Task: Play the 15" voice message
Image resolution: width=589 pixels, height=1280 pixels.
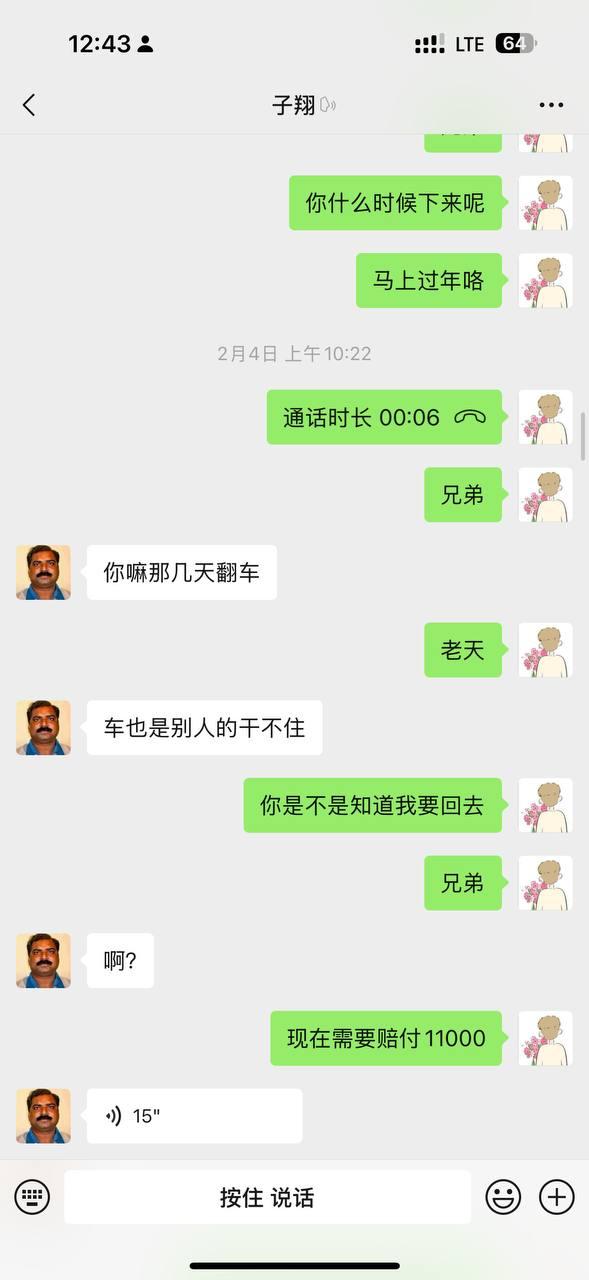Action: click(194, 1116)
